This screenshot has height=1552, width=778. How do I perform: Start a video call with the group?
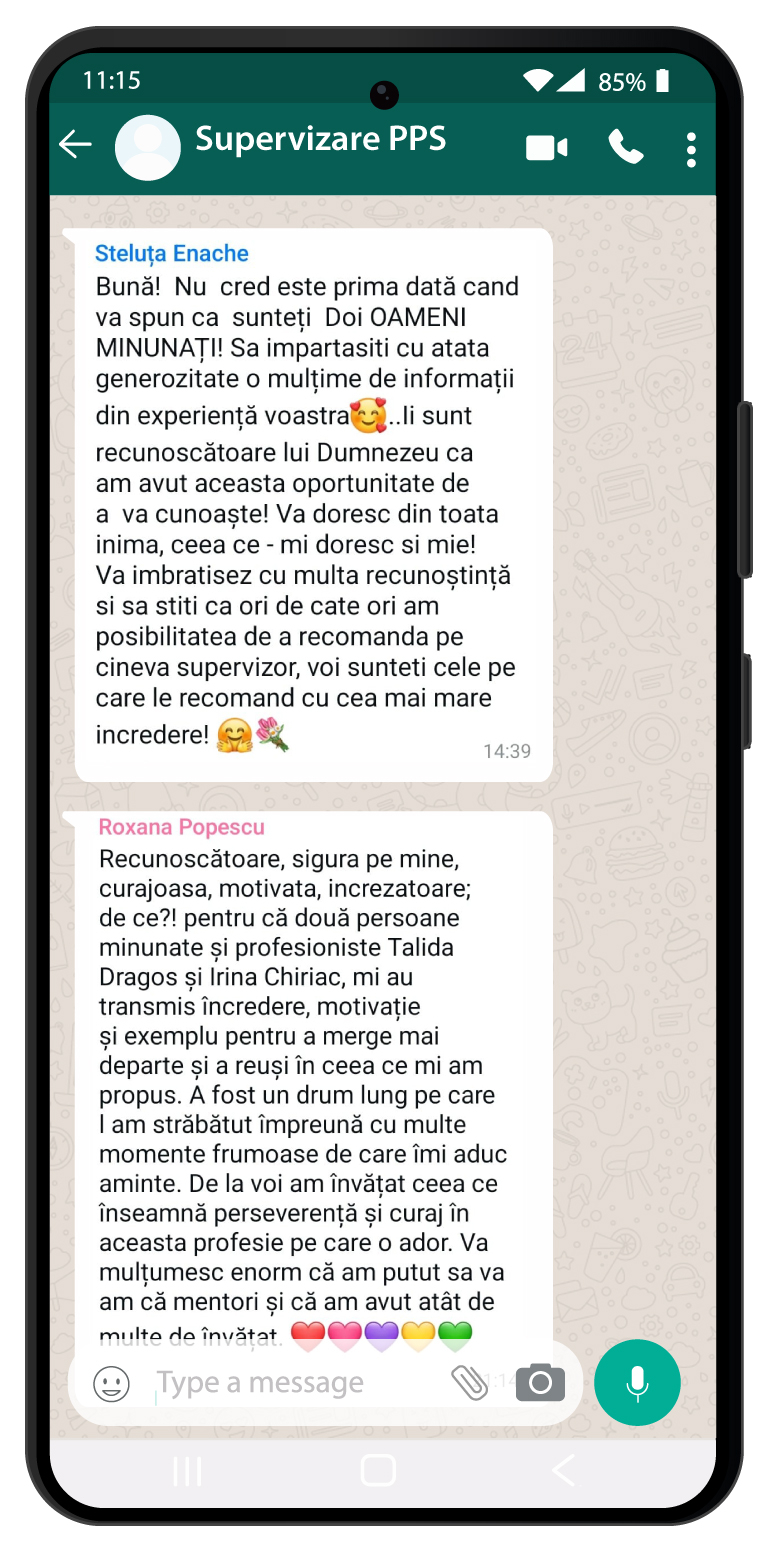pos(547,148)
